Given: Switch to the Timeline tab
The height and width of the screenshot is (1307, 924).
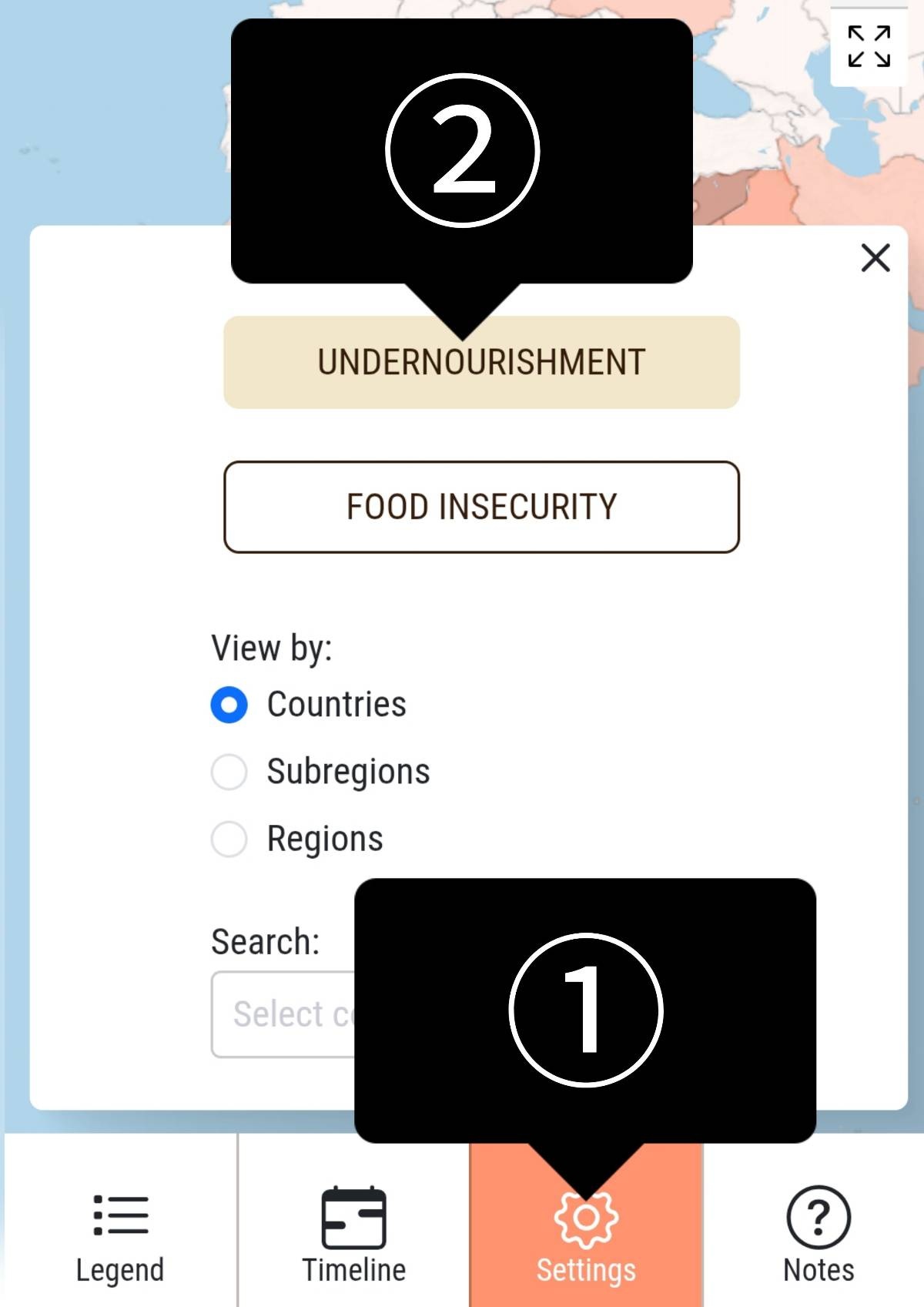Looking at the screenshot, I should pyautogui.click(x=353, y=1234).
